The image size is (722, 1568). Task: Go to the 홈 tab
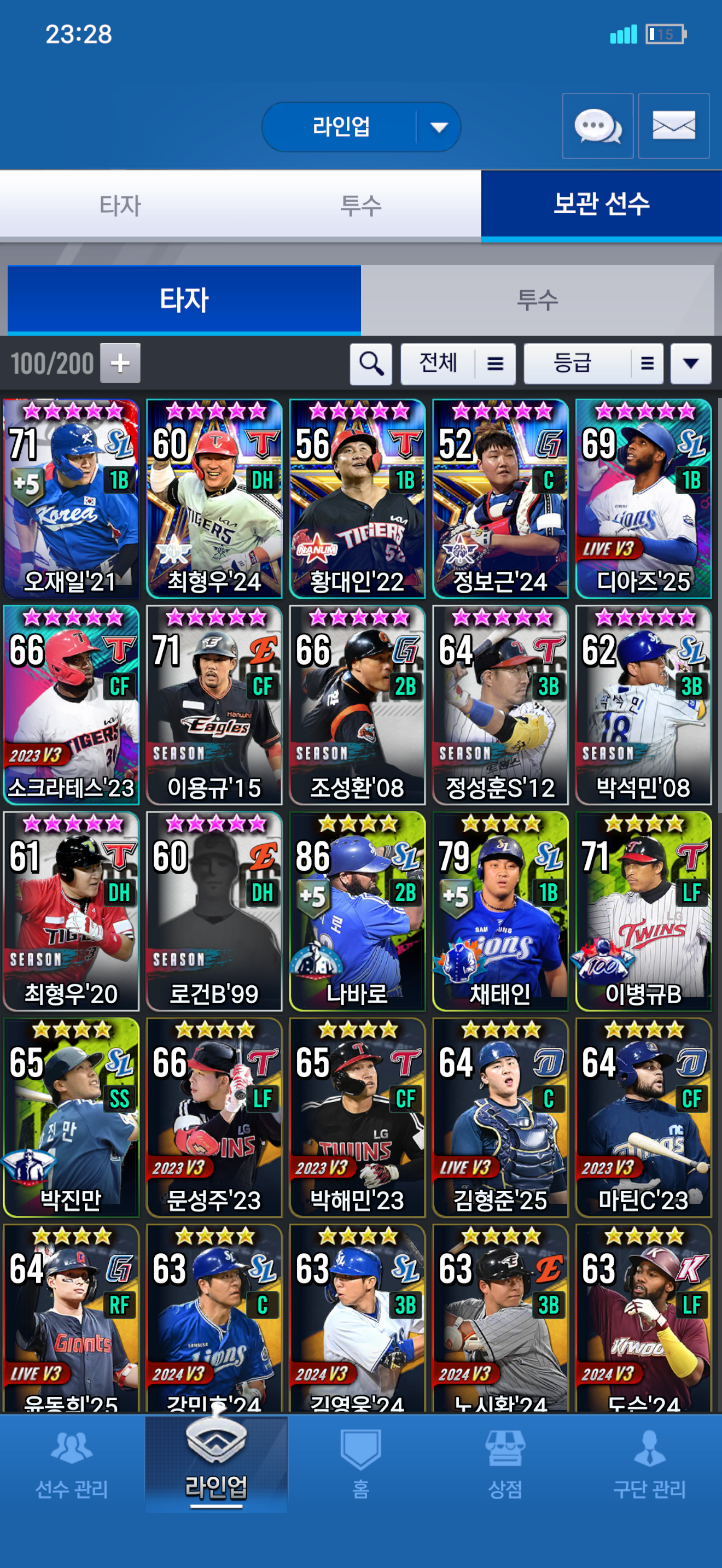tap(361, 1466)
